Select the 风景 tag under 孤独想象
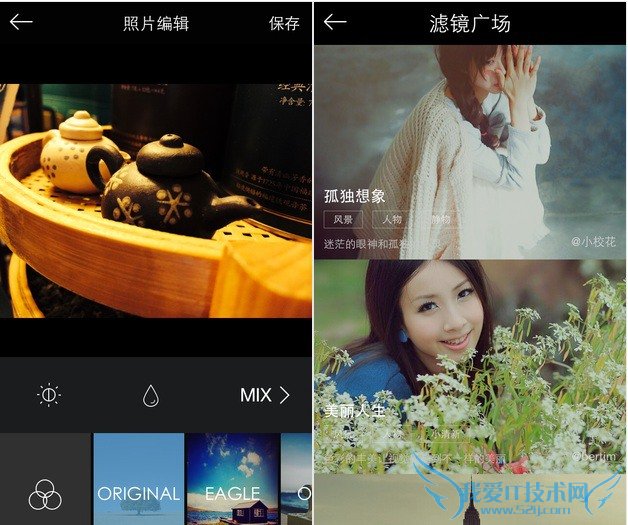 coord(343,219)
